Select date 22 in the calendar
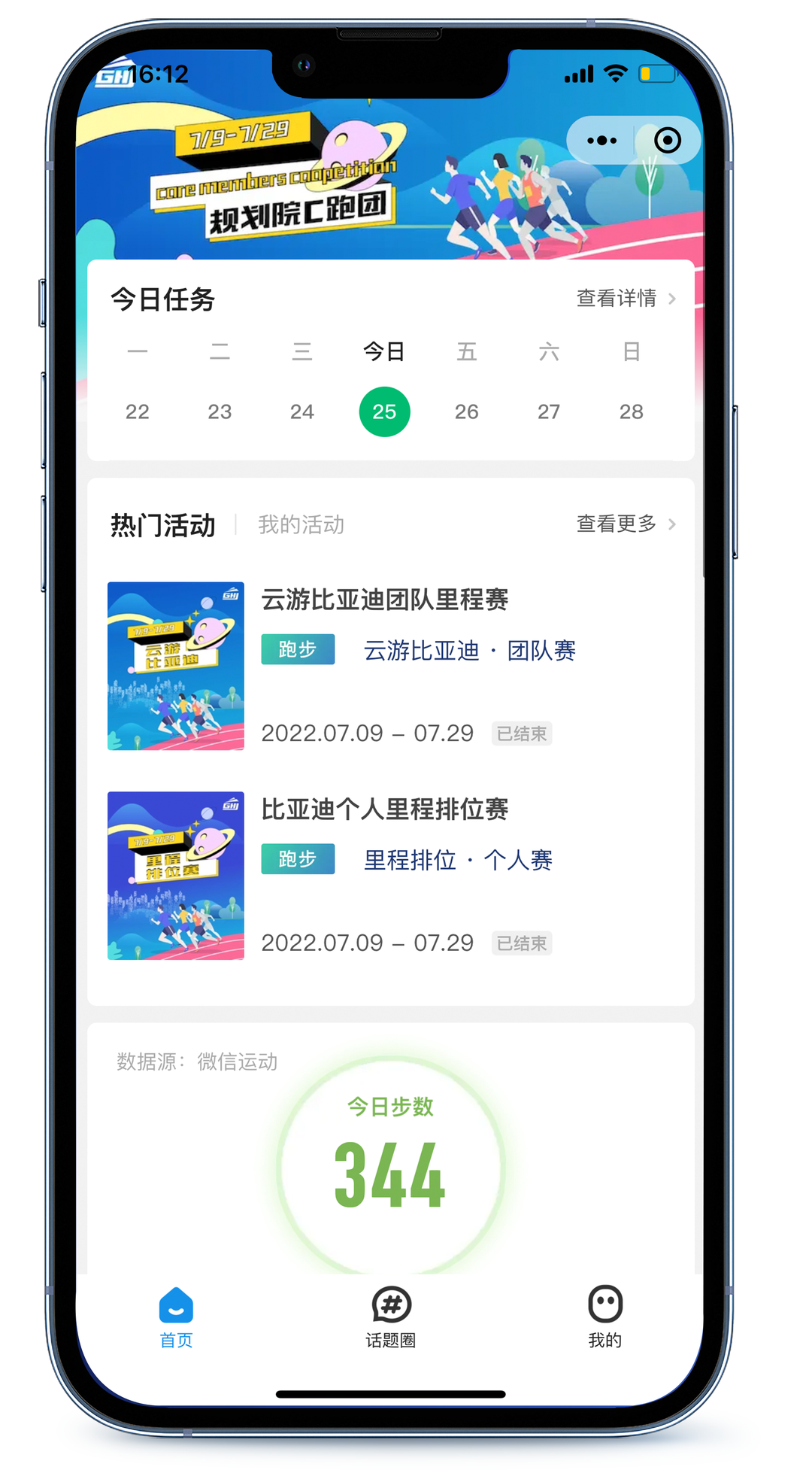812x1470 pixels. [x=138, y=412]
